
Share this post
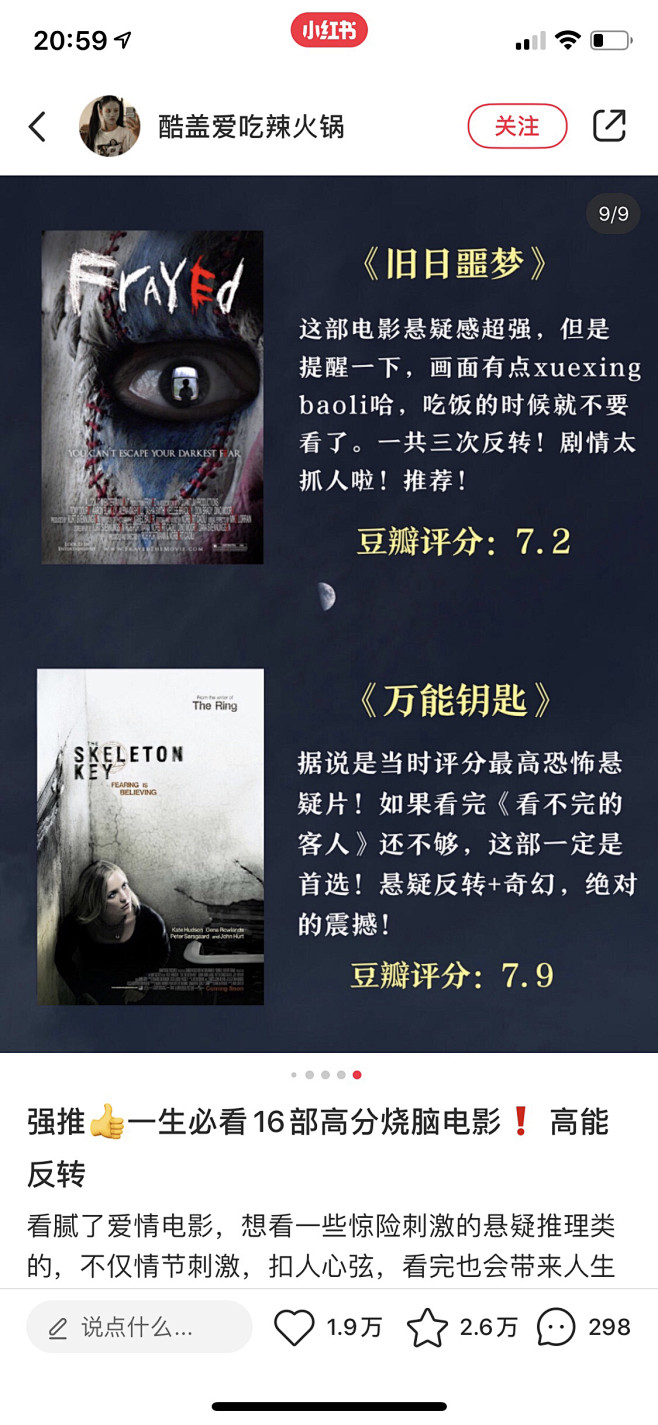click(609, 126)
